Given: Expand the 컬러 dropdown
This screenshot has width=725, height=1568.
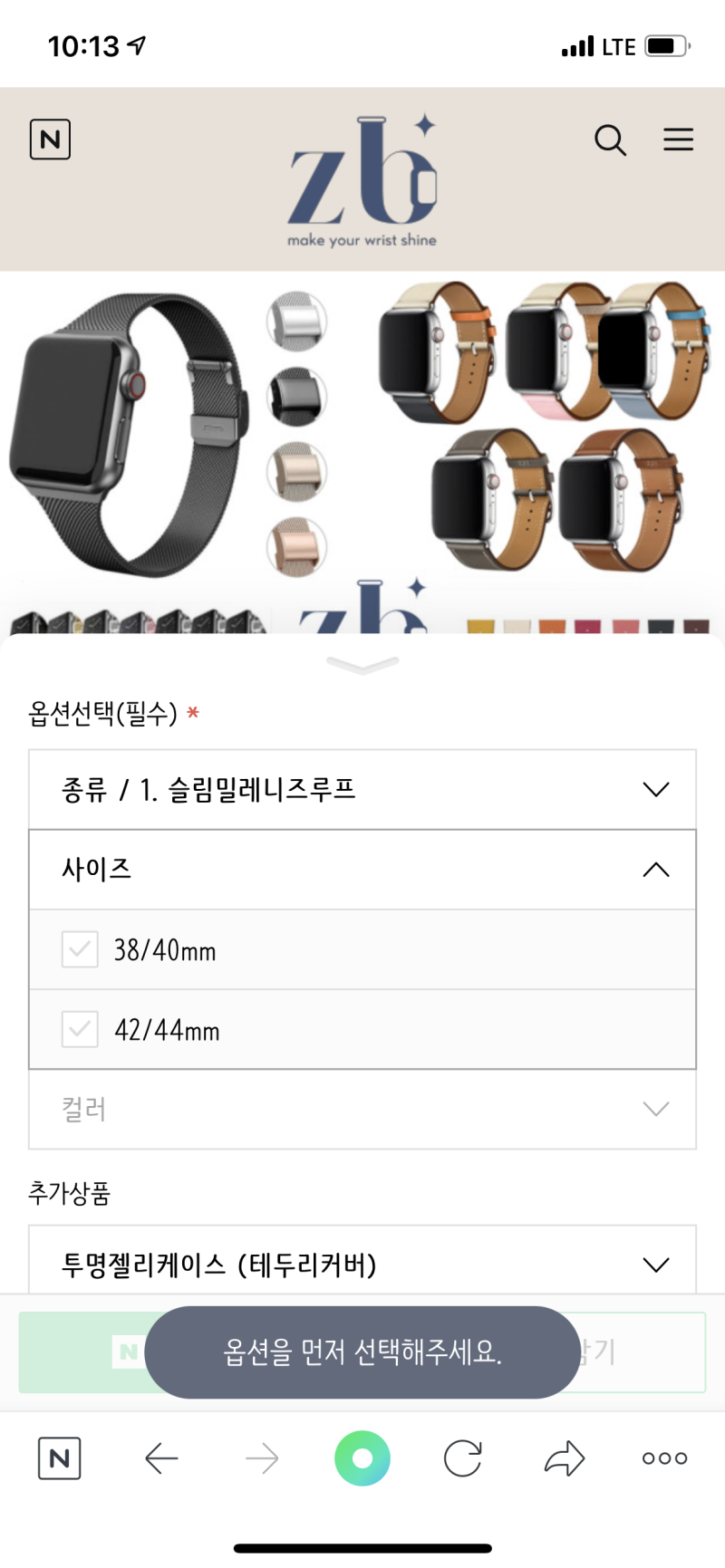Looking at the screenshot, I should pyautogui.click(x=362, y=1108).
